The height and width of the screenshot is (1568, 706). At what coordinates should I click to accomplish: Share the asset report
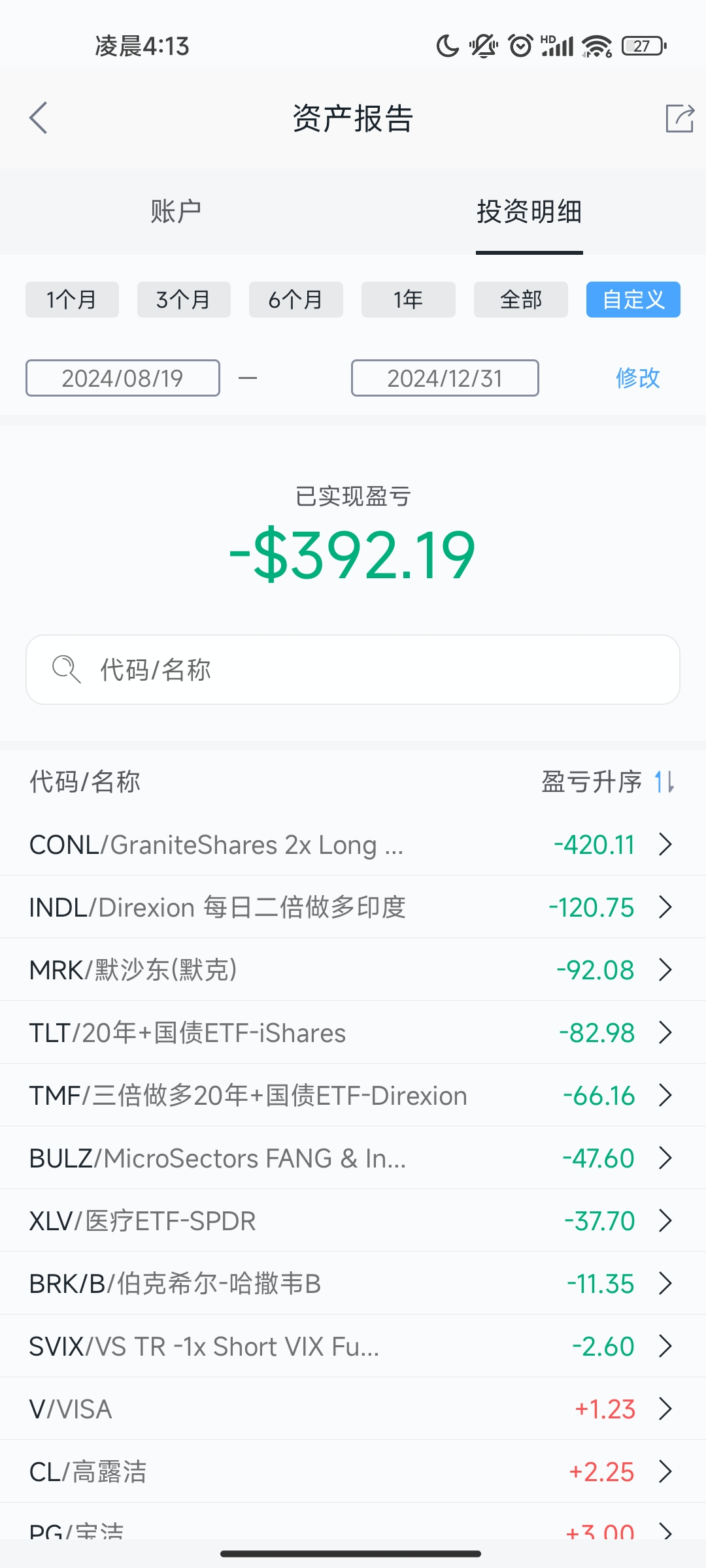click(679, 118)
